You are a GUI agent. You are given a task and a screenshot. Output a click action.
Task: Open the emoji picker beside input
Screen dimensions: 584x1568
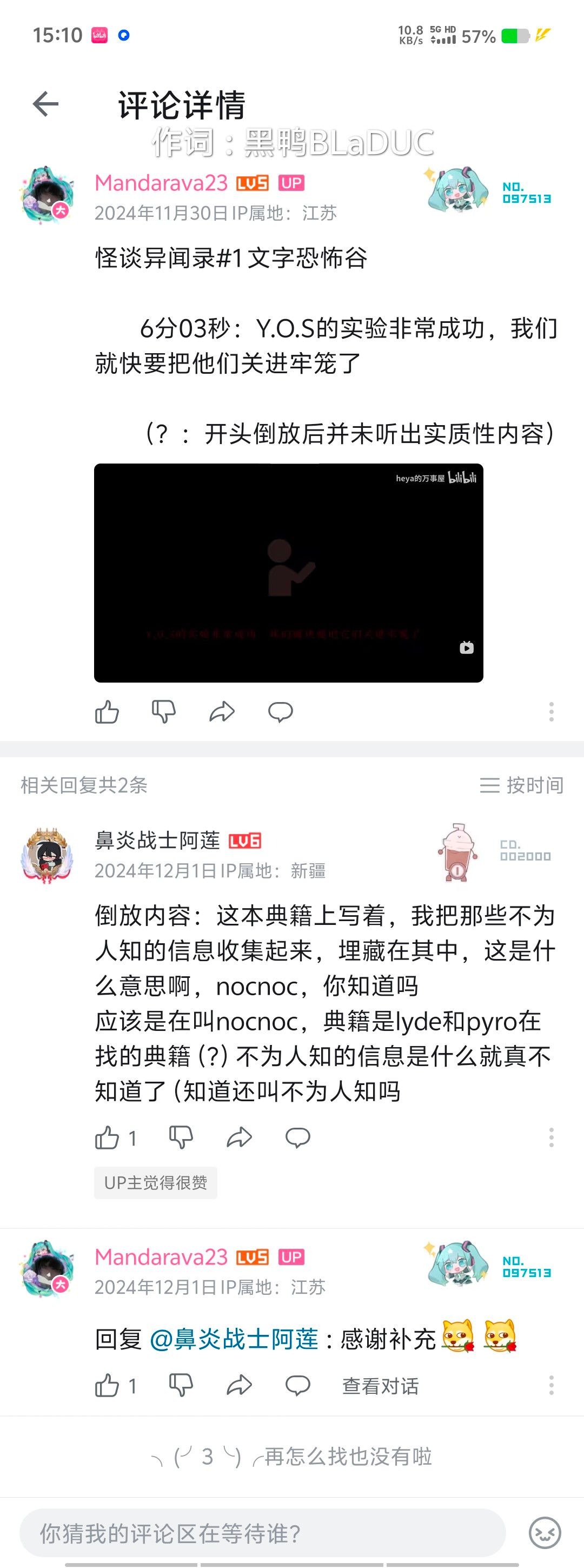545,1533
